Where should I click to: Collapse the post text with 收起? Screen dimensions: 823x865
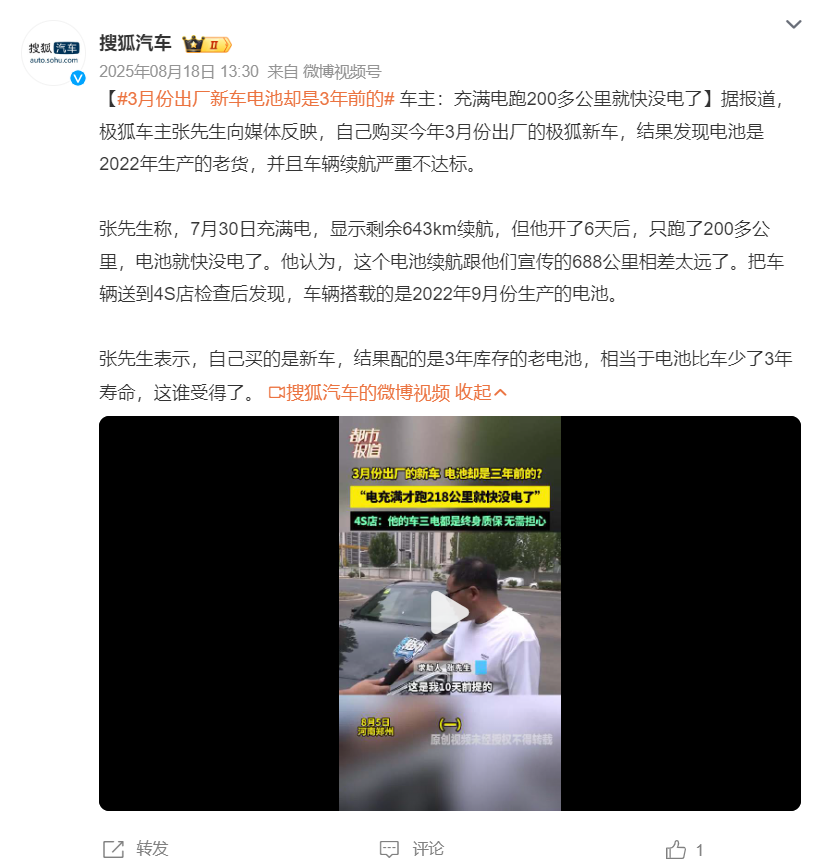tap(481, 392)
